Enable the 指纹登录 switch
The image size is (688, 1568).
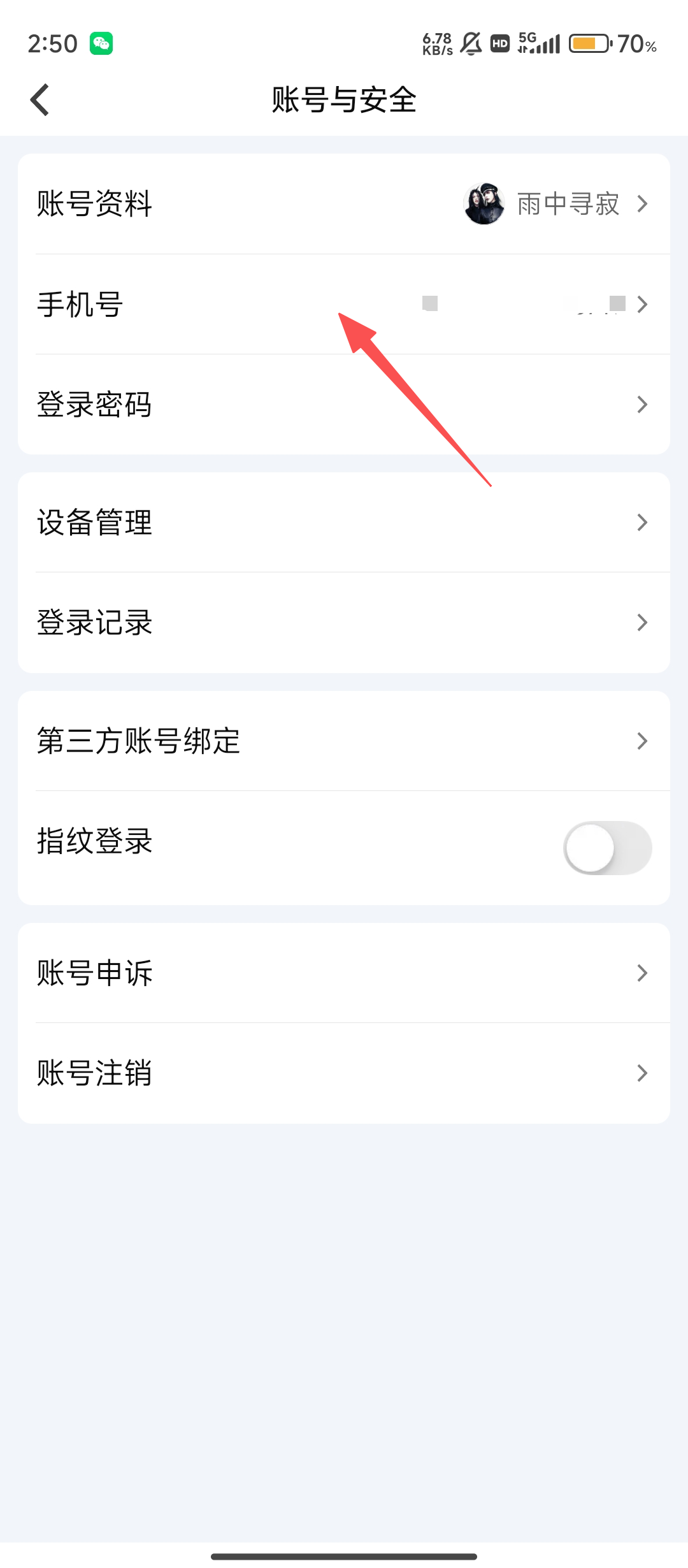pos(607,848)
